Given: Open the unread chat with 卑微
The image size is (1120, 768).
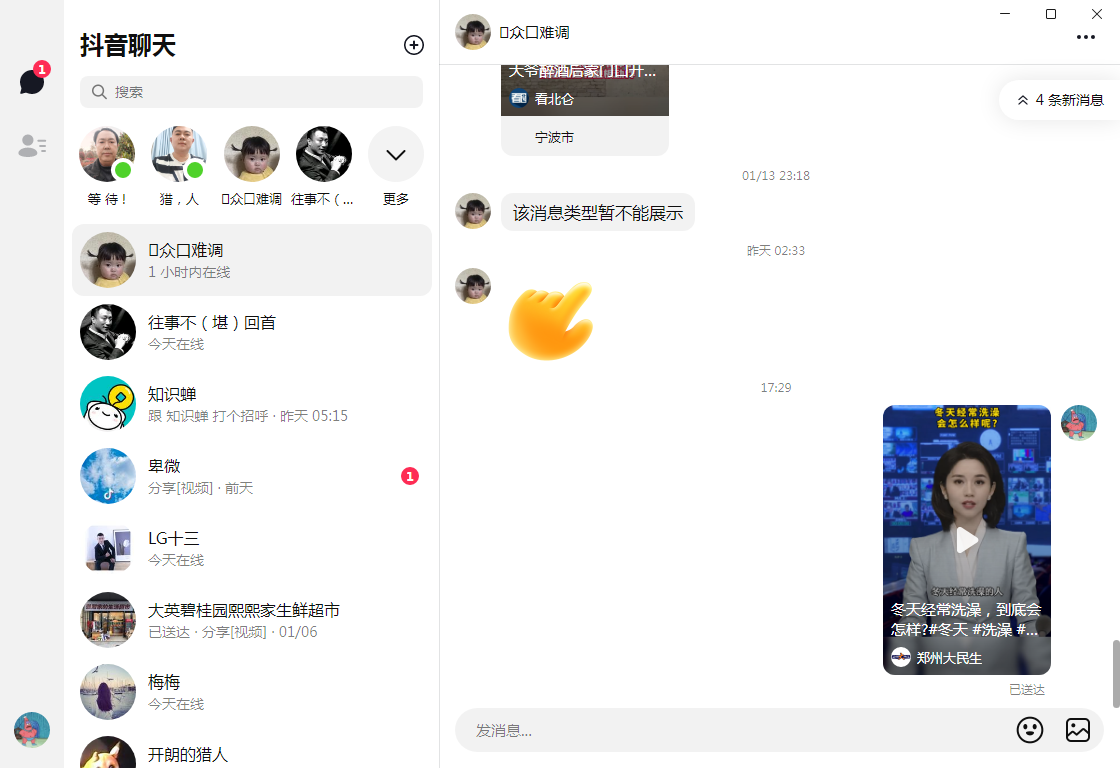Looking at the screenshot, I should (x=251, y=476).
